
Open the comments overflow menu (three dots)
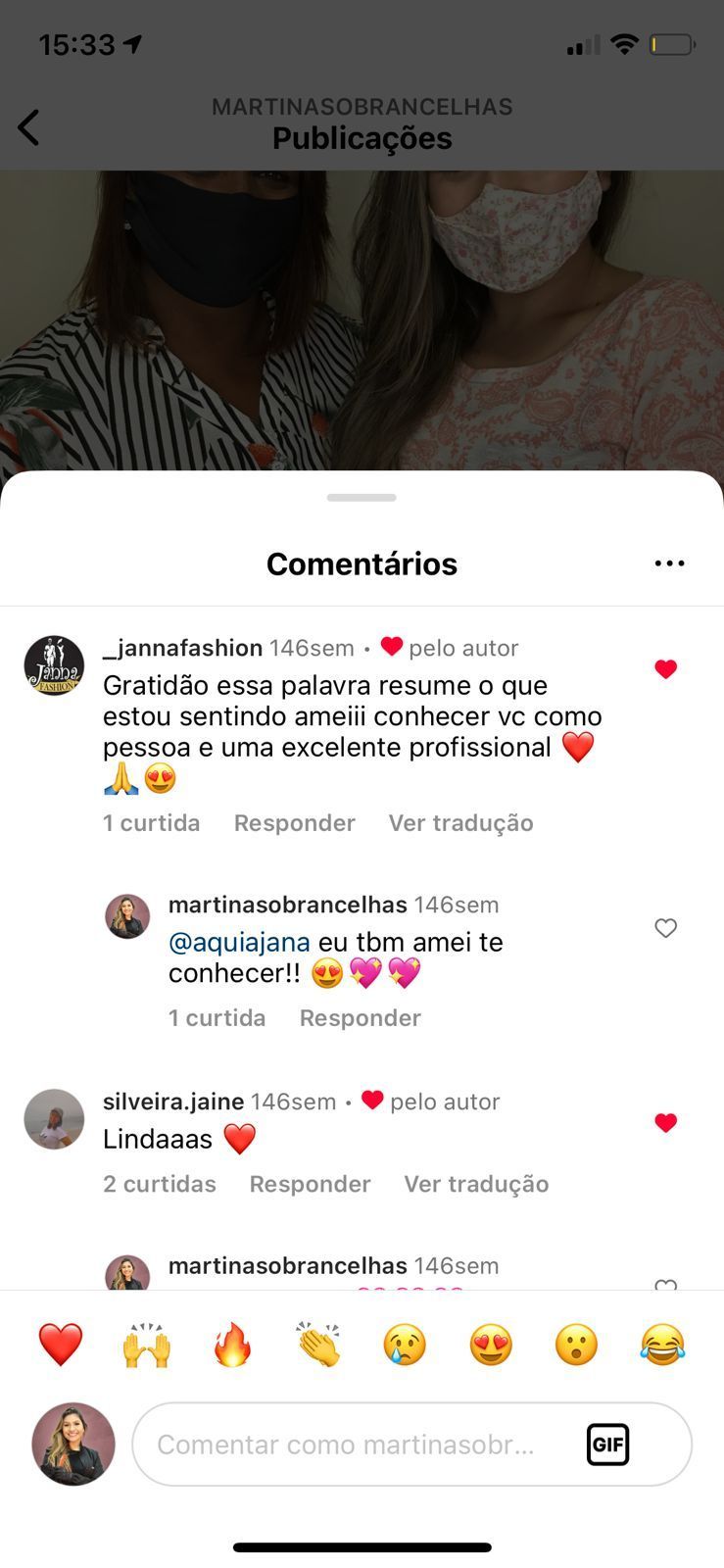(669, 563)
